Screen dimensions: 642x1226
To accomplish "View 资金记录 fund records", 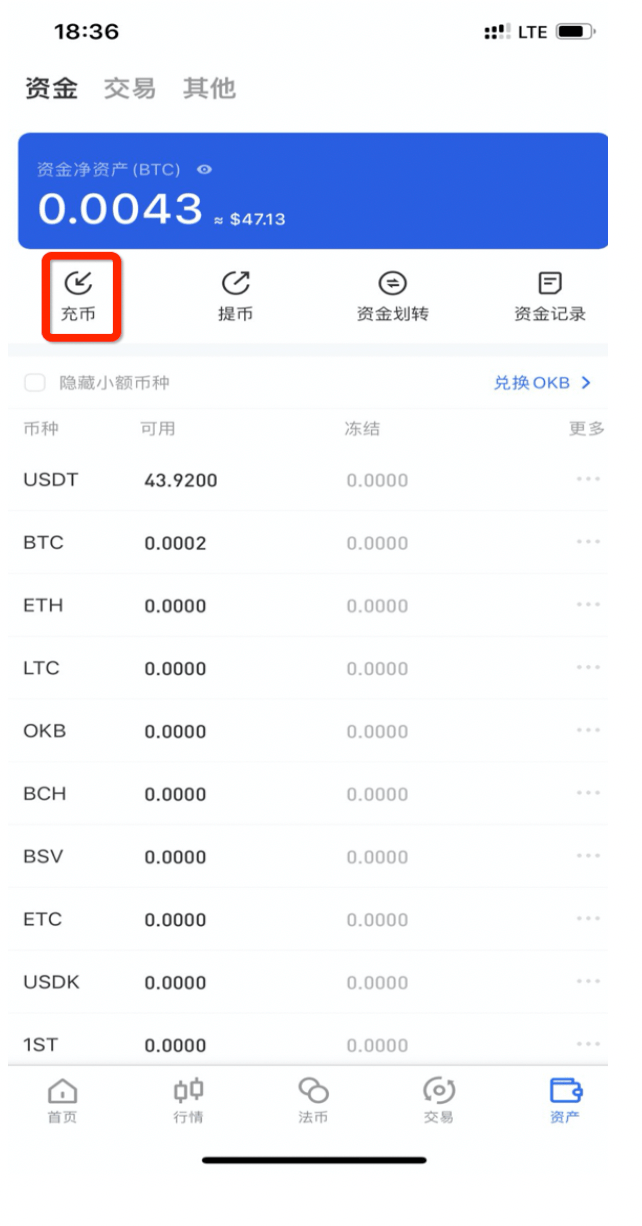I will tap(549, 297).
